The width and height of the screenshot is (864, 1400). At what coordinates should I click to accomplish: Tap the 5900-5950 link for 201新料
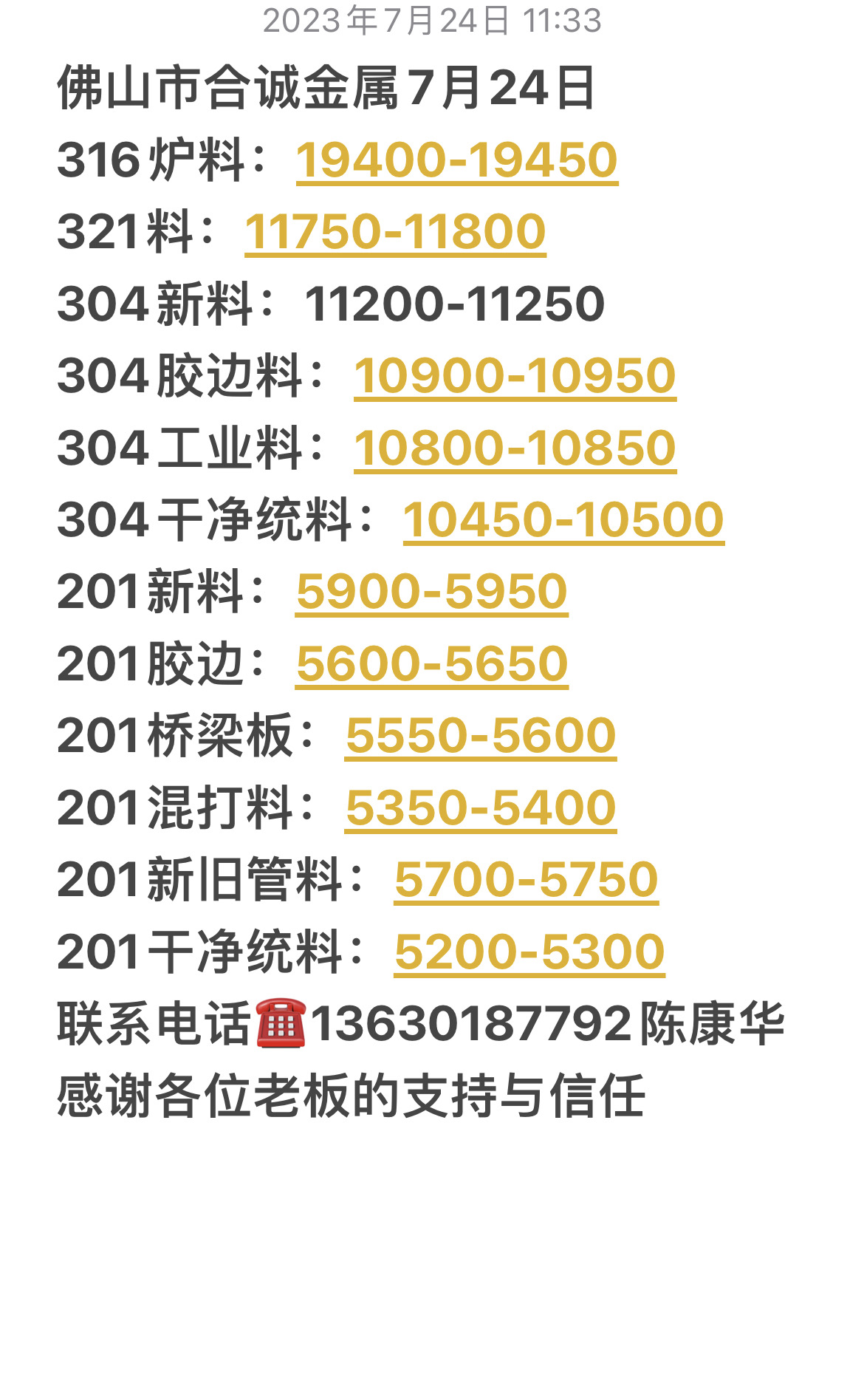click(431, 592)
